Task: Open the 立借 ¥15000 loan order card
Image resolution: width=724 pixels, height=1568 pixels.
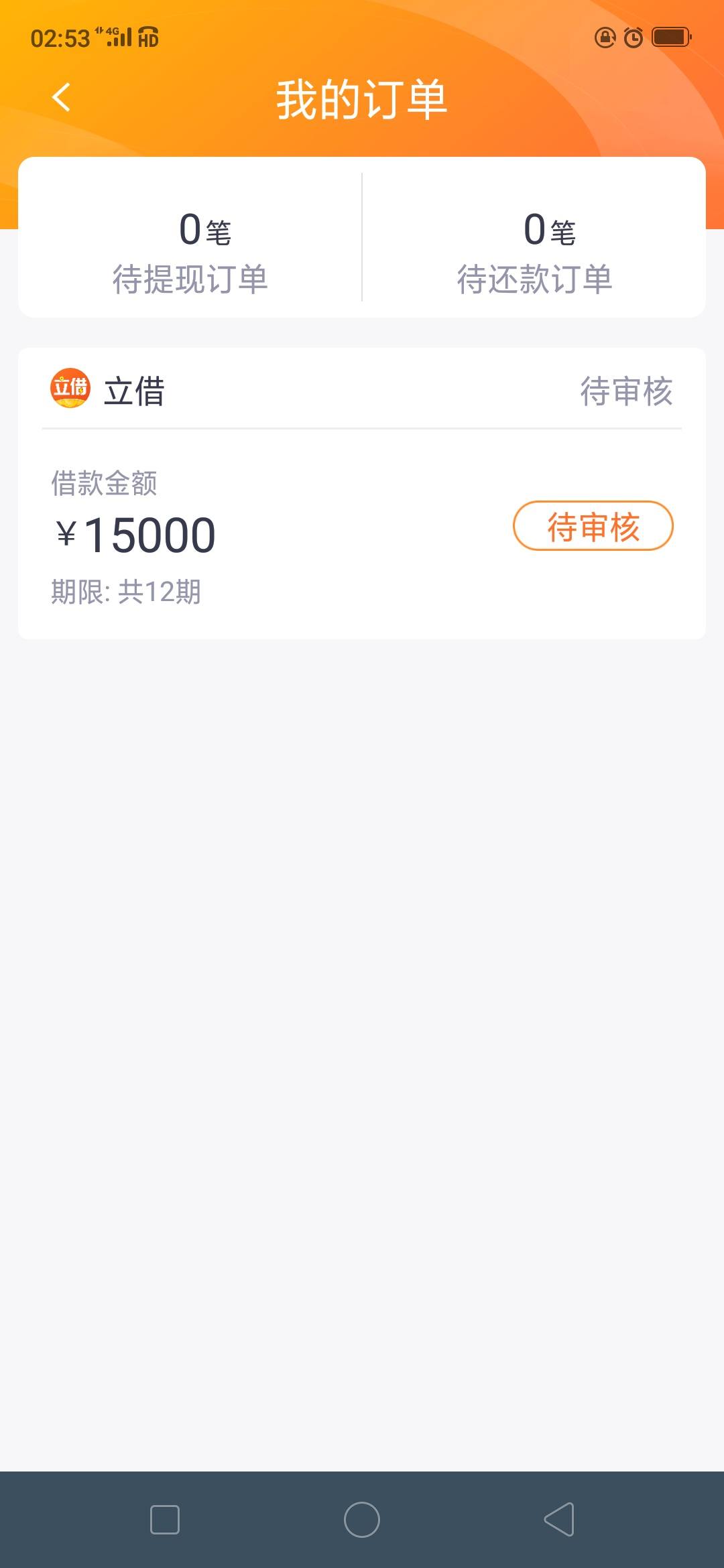Action: click(x=362, y=493)
